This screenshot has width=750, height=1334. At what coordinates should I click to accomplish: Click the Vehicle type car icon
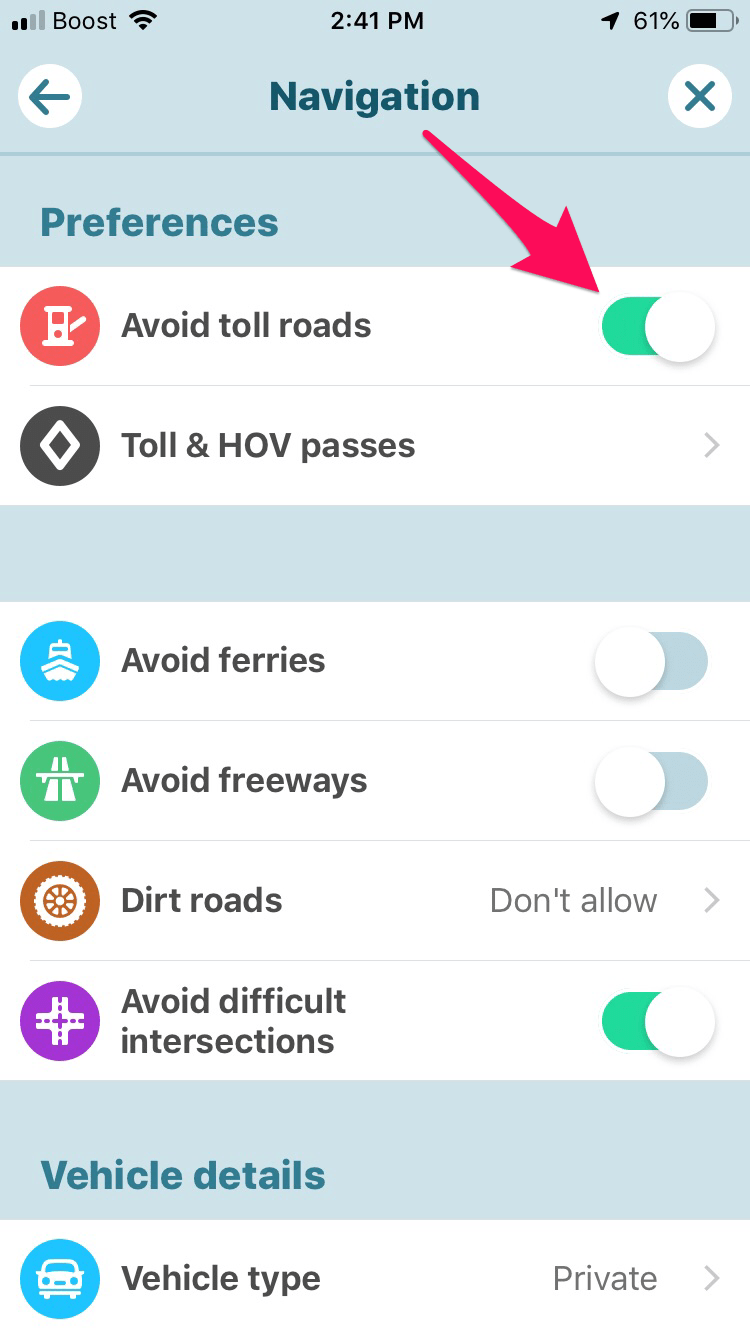60,1278
